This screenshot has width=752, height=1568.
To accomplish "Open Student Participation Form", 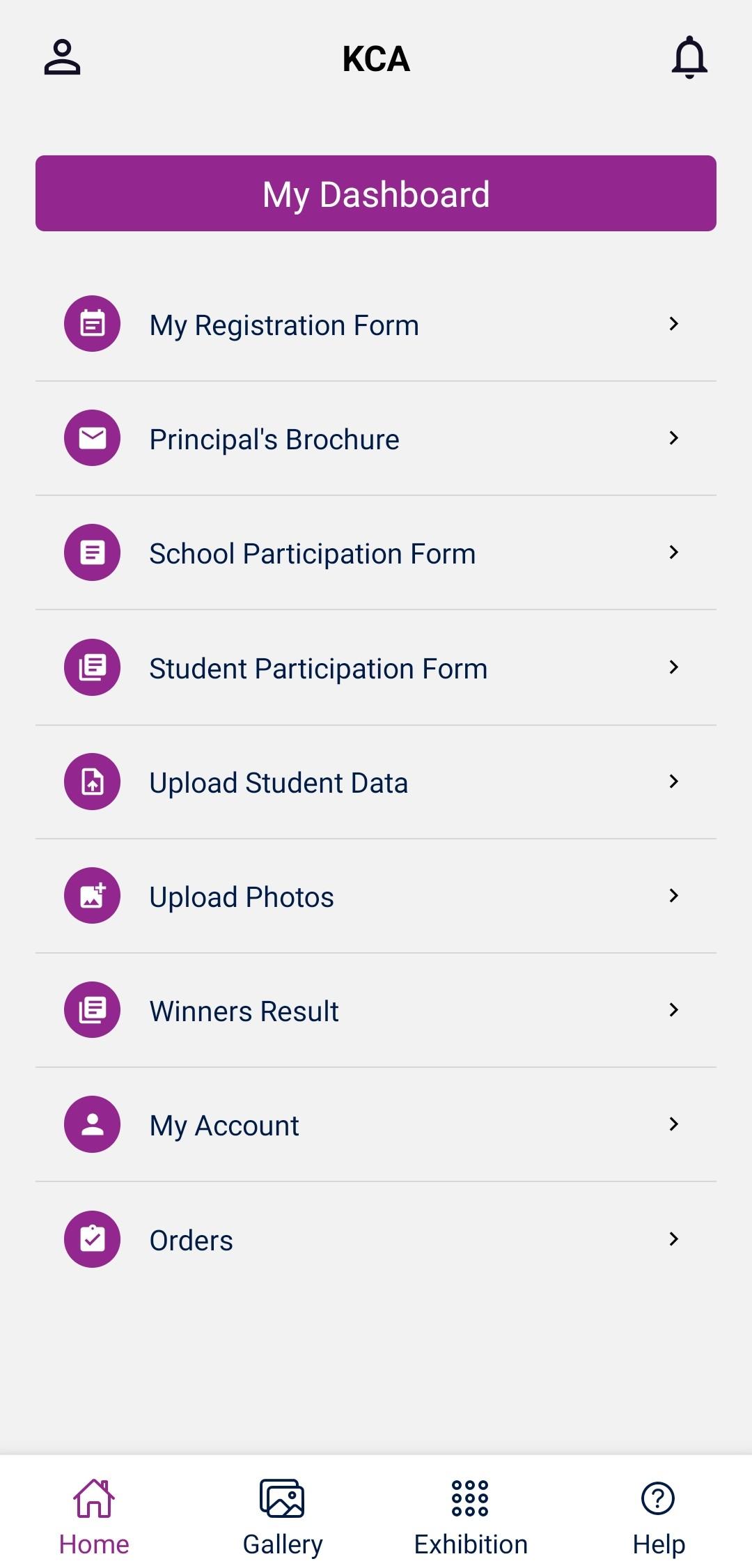I will click(376, 668).
